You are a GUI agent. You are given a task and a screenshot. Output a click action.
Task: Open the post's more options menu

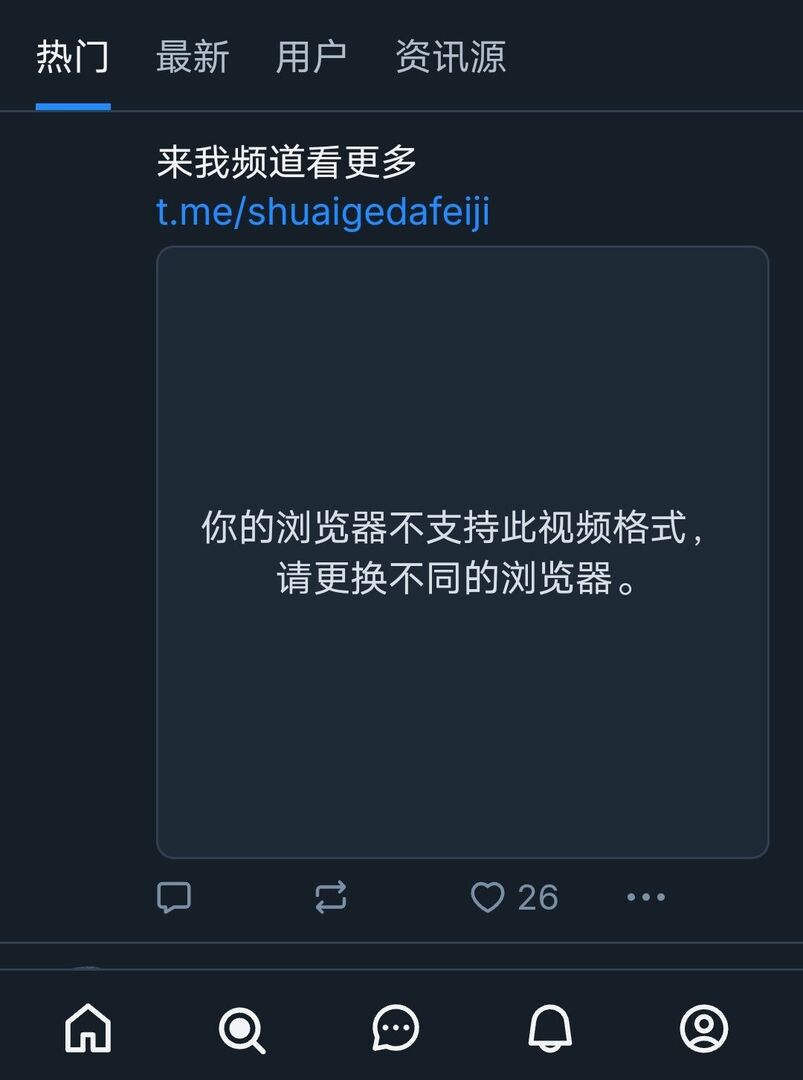pos(645,897)
